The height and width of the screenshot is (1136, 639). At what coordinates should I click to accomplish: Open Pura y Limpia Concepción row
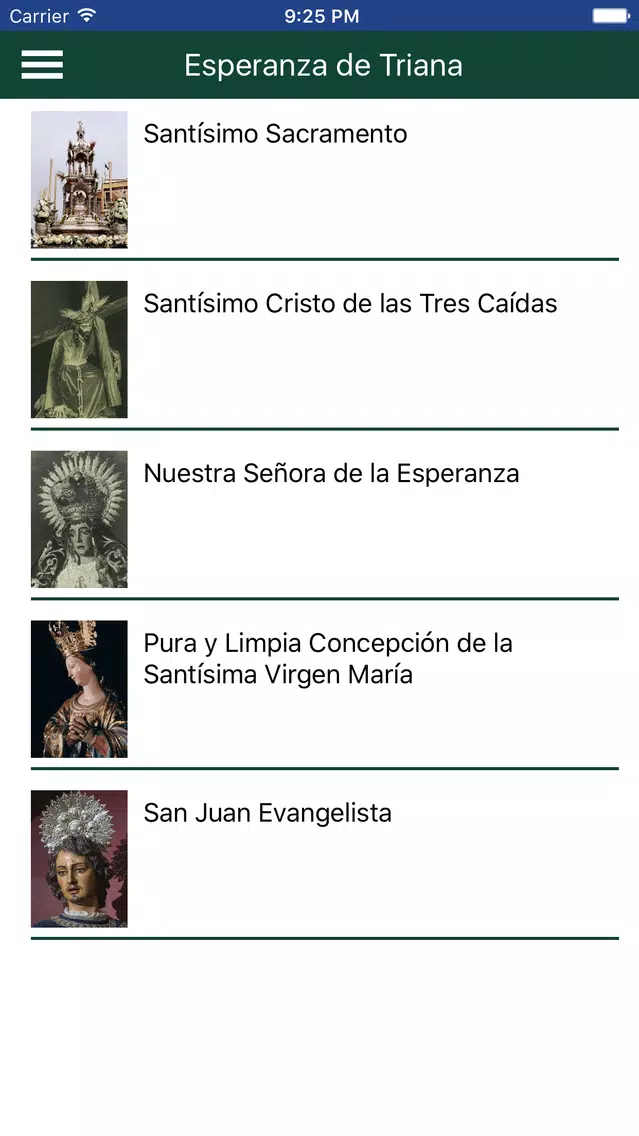click(325, 689)
